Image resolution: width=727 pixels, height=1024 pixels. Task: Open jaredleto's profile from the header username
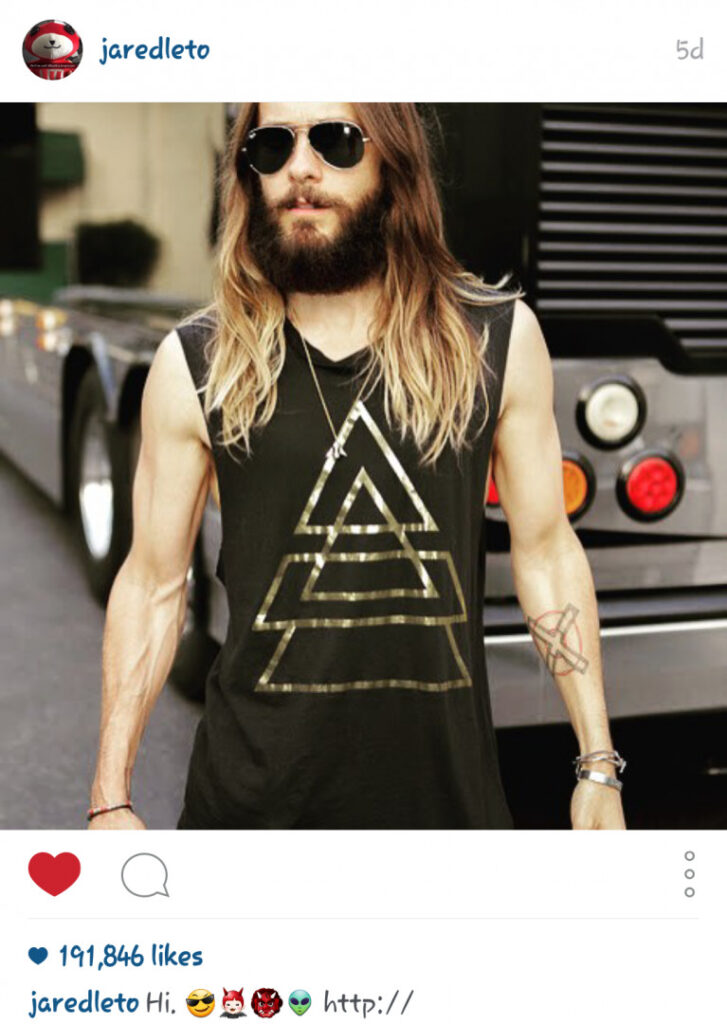pos(154,50)
